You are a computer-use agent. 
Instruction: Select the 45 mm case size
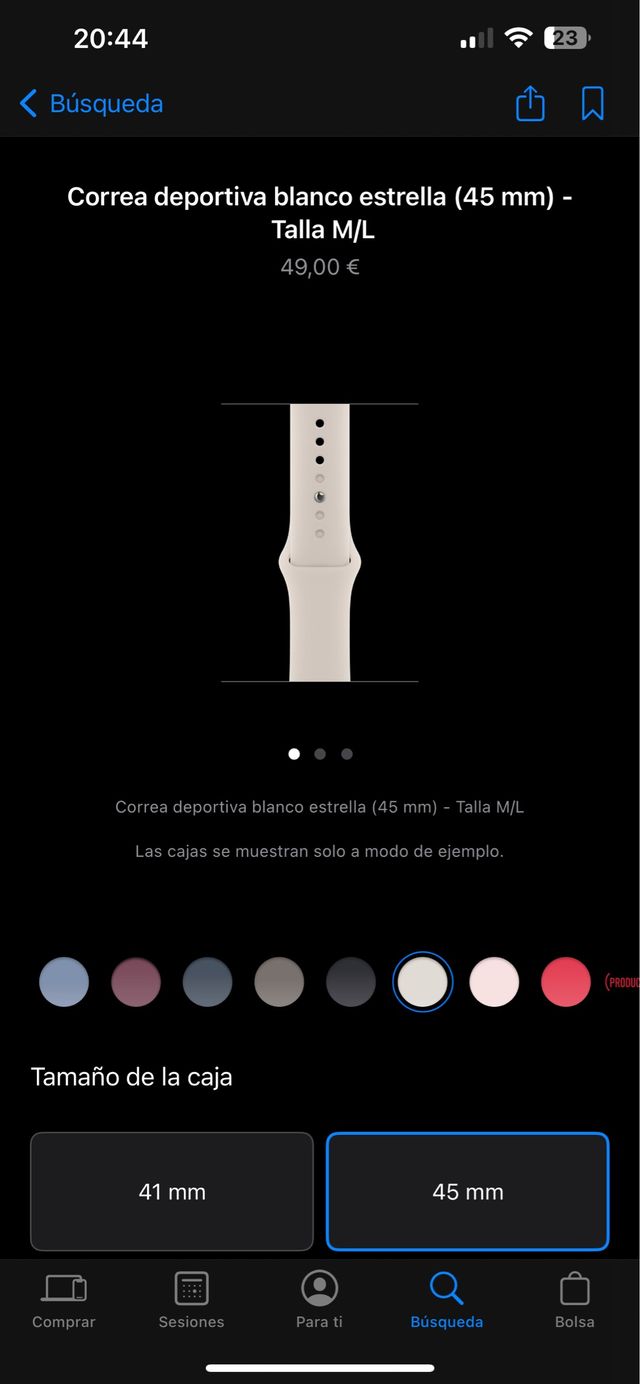click(x=468, y=1191)
